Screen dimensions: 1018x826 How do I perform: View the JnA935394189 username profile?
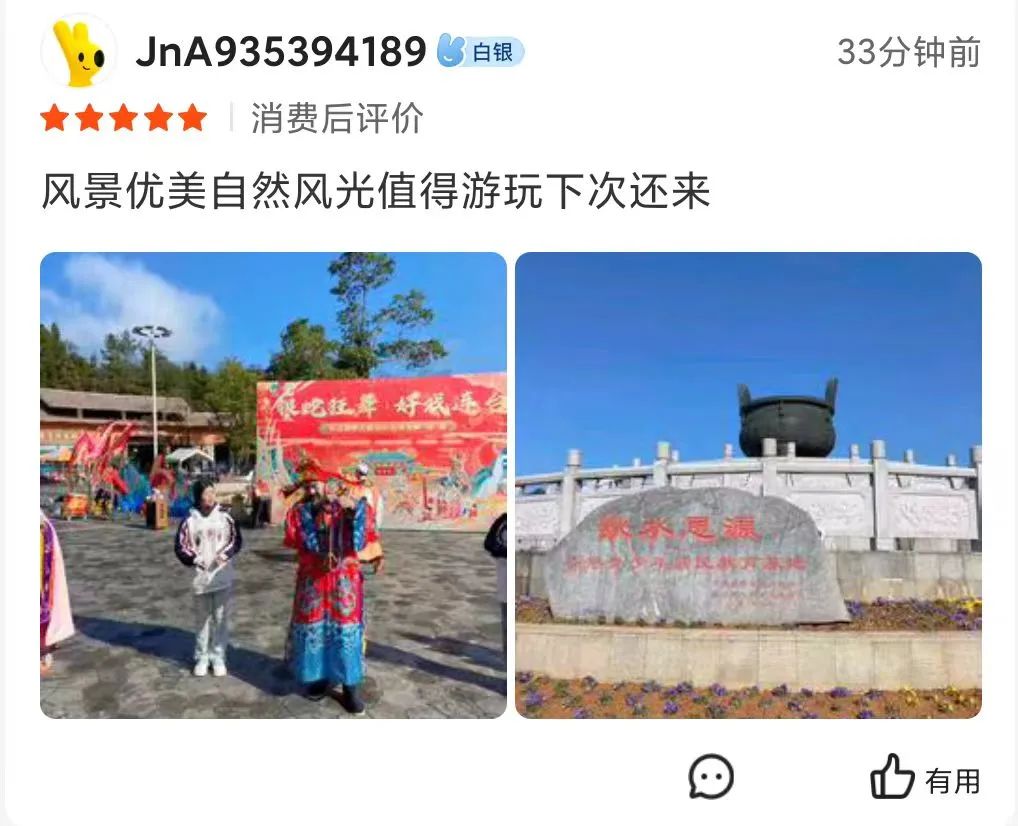click(281, 52)
